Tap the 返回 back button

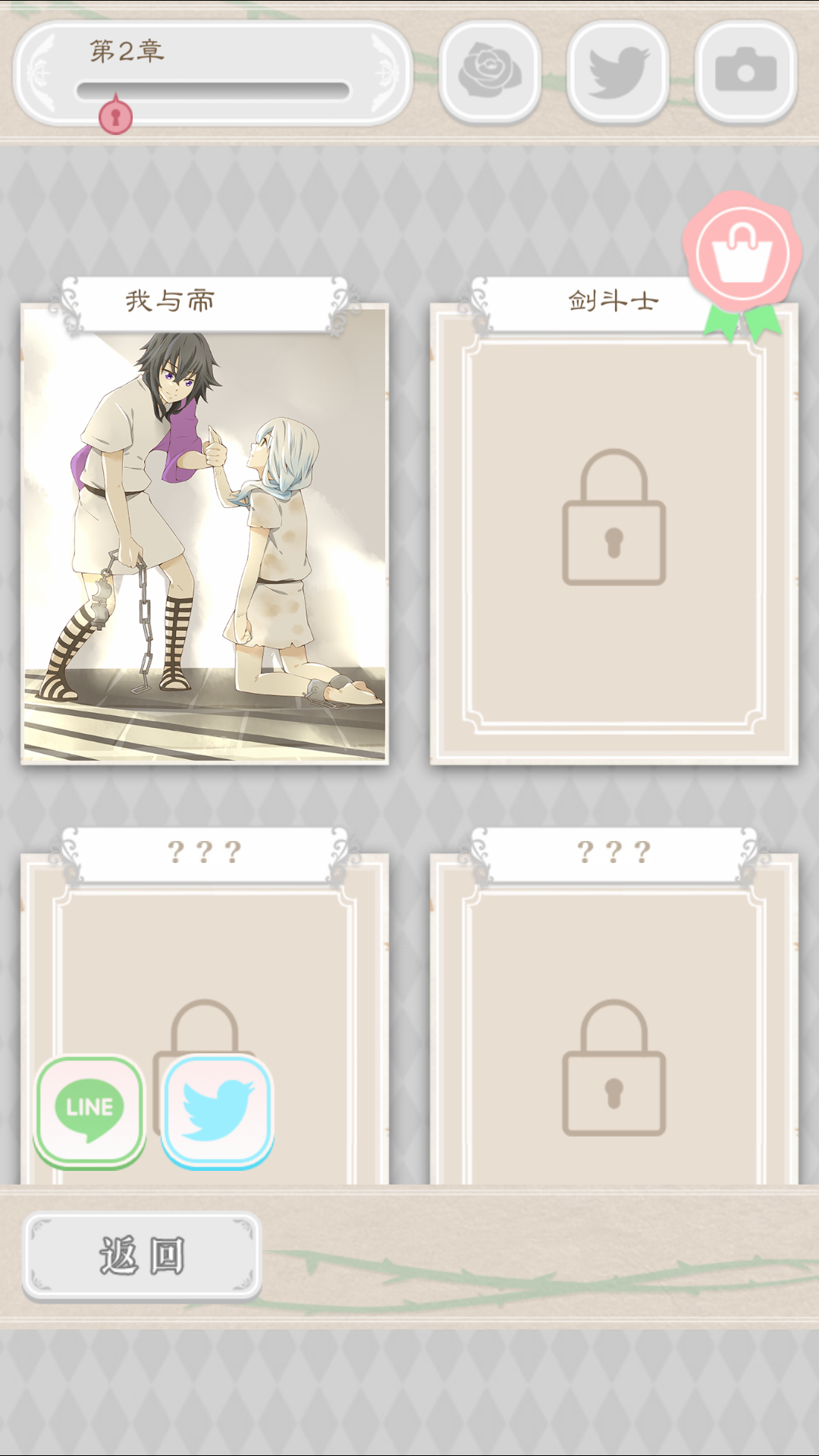[x=142, y=1256]
